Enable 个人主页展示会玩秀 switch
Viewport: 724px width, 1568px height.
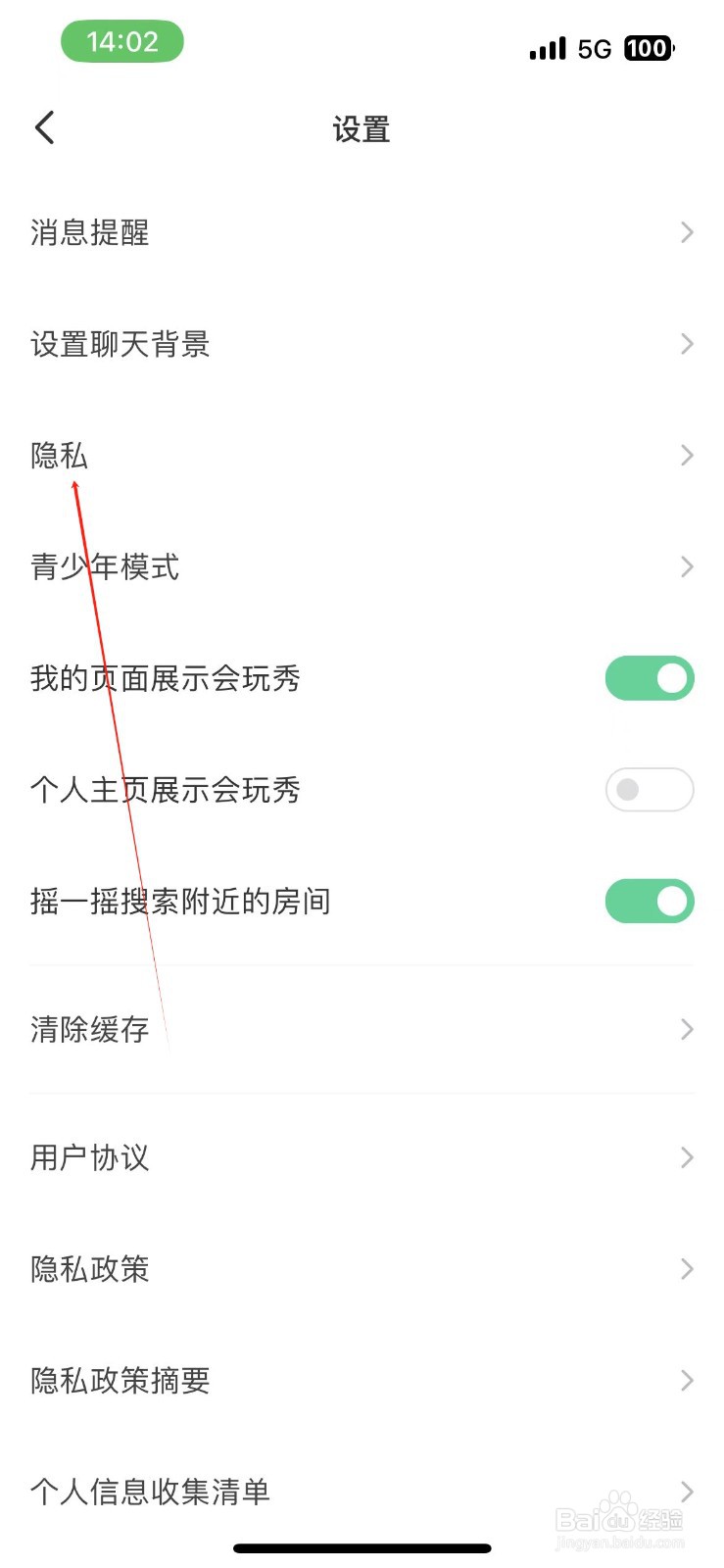tap(649, 790)
